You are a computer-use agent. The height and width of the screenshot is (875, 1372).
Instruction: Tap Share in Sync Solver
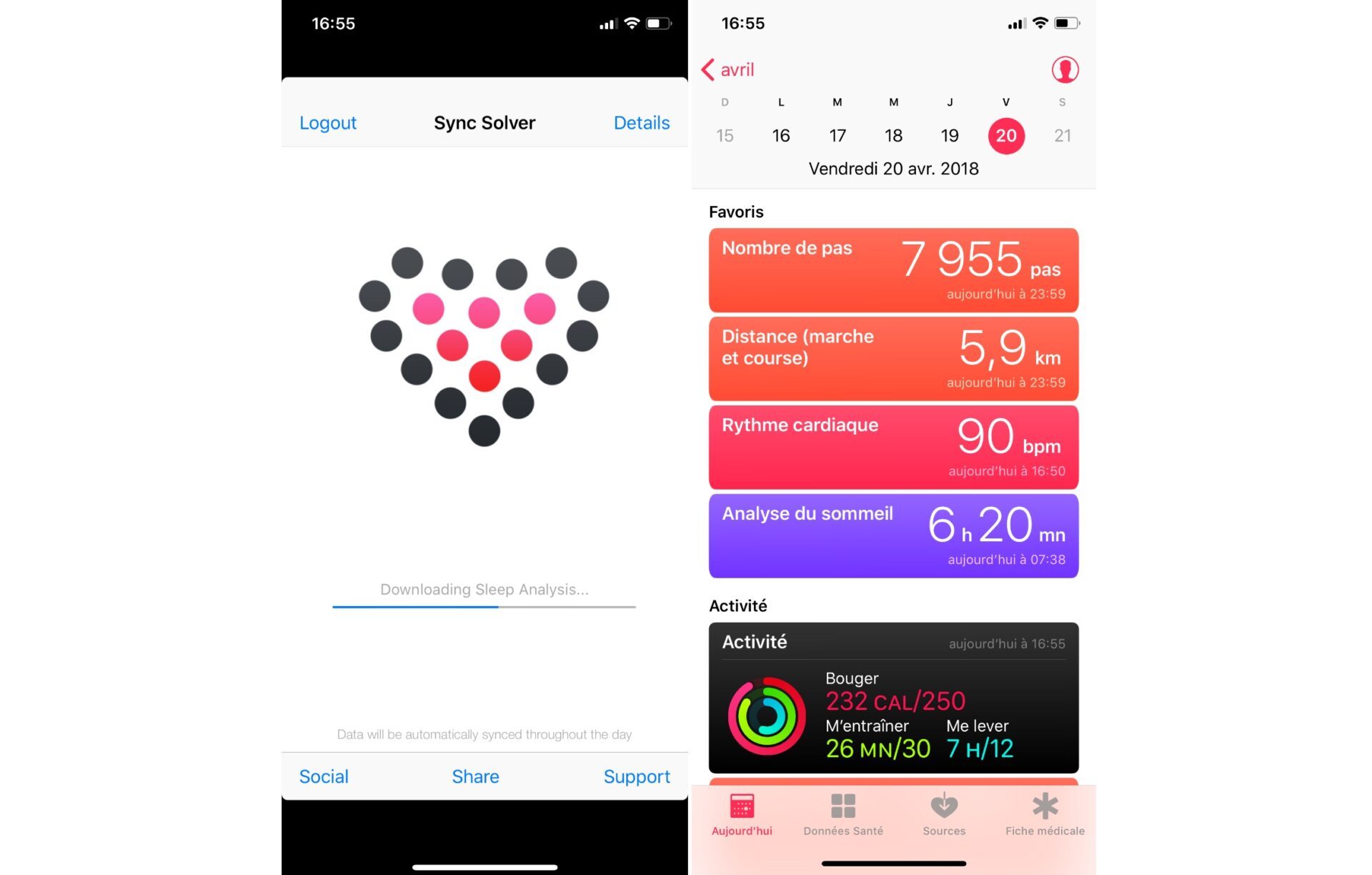(x=475, y=776)
